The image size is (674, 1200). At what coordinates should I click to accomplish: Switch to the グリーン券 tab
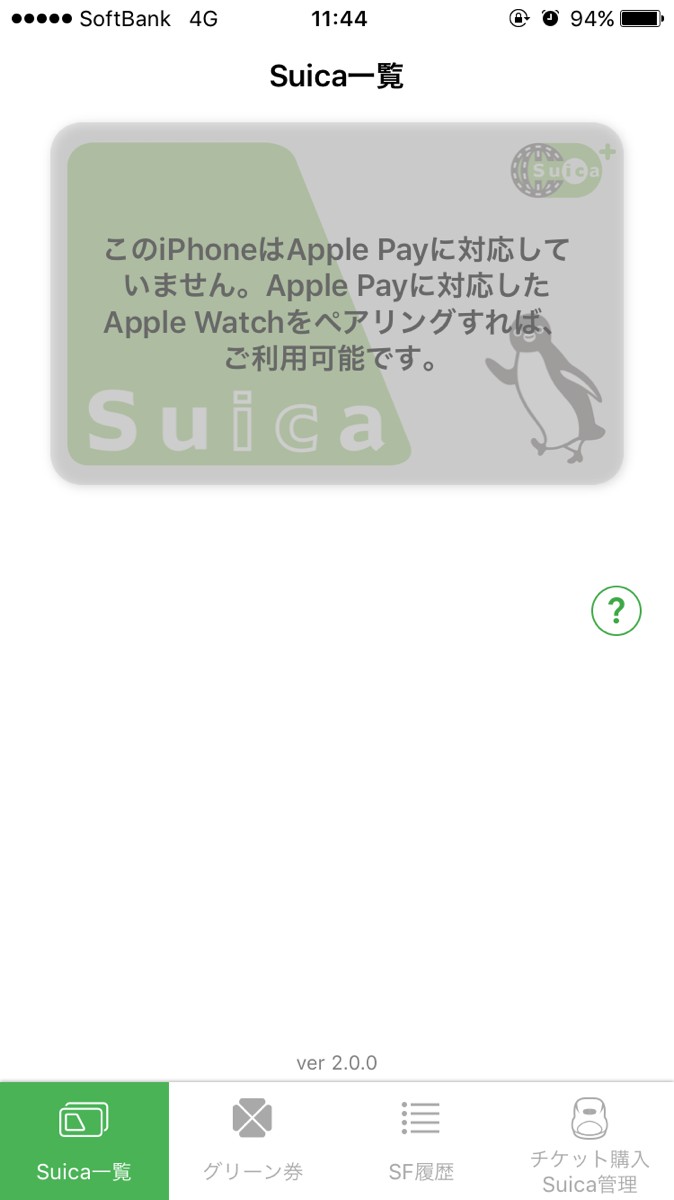click(x=253, y=1140)
